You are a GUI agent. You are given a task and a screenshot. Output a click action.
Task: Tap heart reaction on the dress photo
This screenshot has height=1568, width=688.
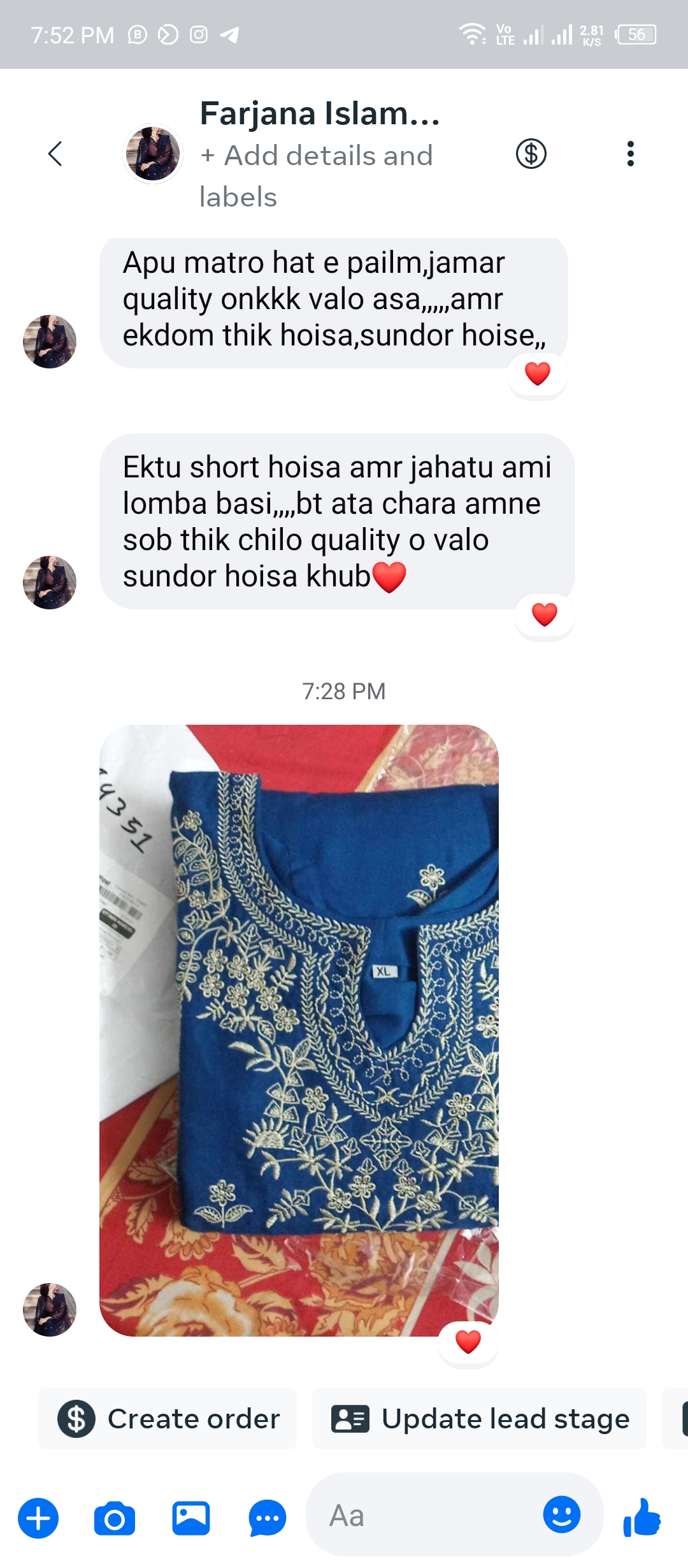pos(468,1342)
